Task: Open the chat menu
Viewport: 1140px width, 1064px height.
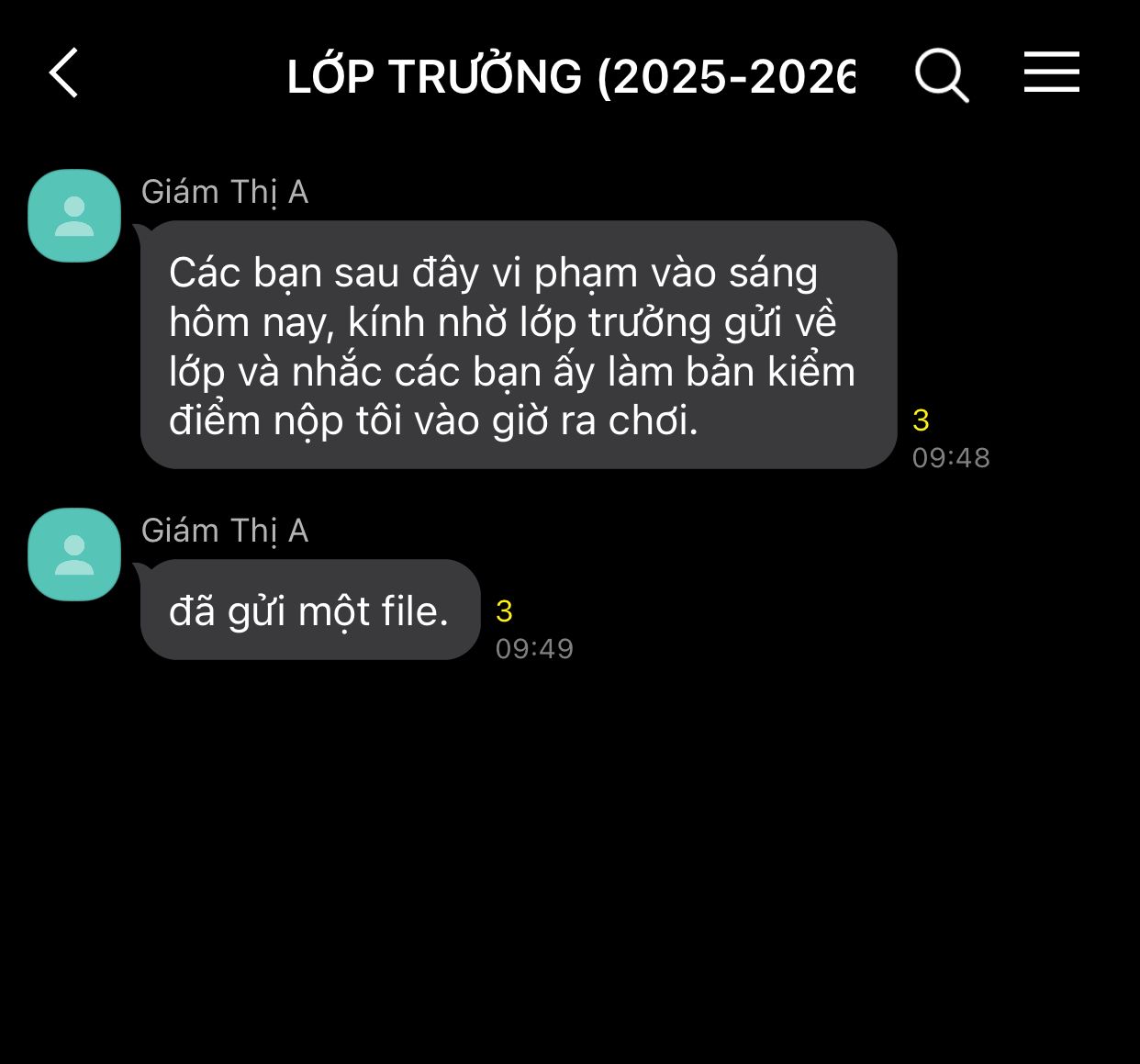Action: pos(1052,73)
